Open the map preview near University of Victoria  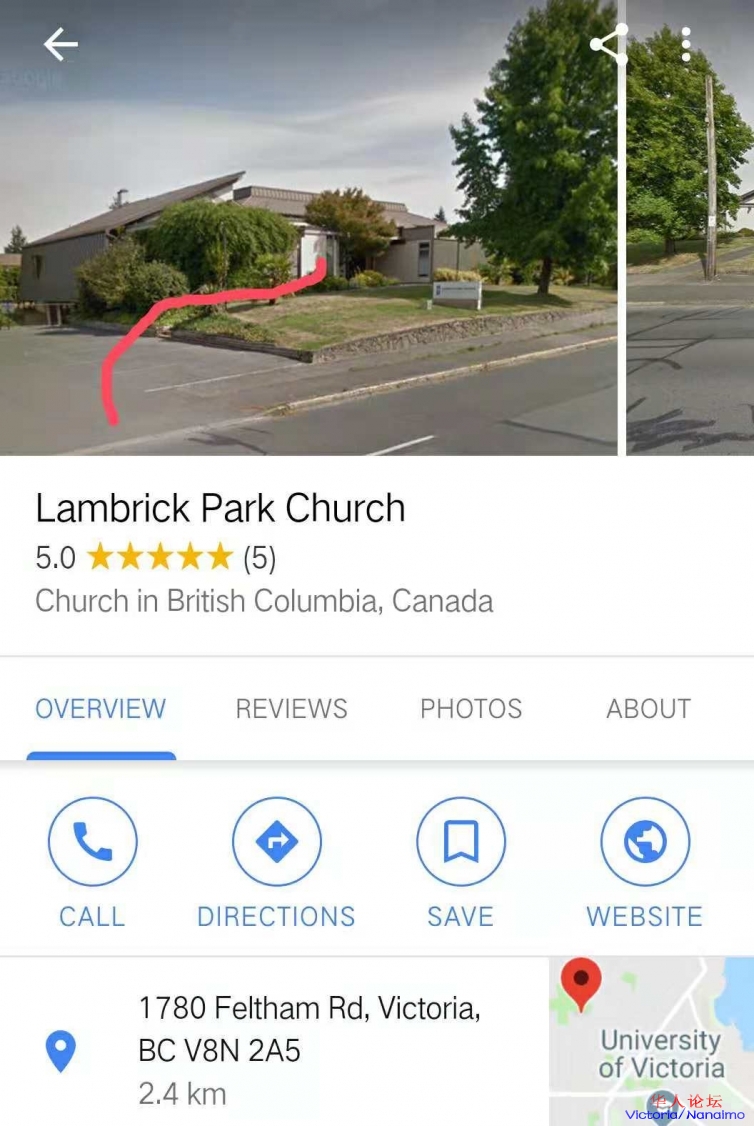651,1040
